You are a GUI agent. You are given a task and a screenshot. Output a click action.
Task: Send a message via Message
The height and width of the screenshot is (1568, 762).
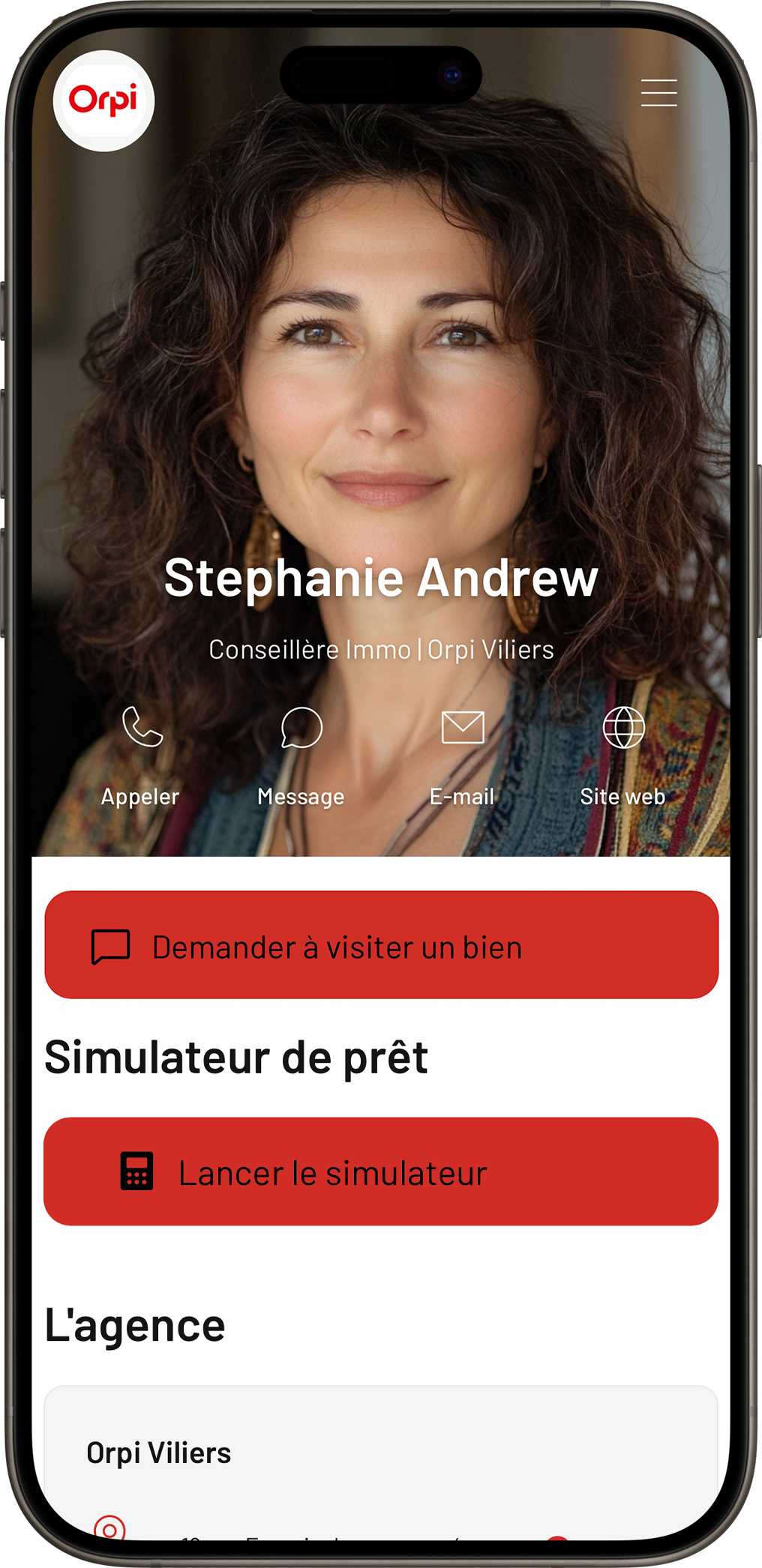pyautogui.click(x=301, y=755)
